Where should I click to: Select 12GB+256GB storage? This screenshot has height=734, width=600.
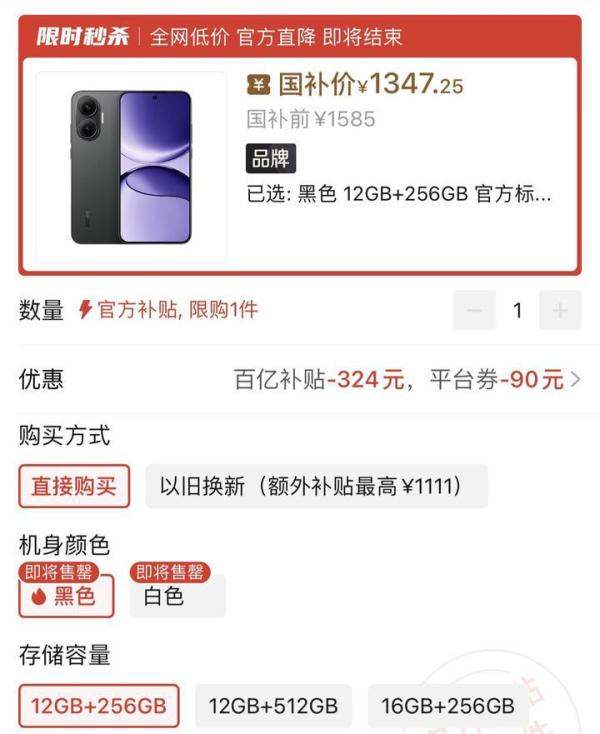pos(98,706)
